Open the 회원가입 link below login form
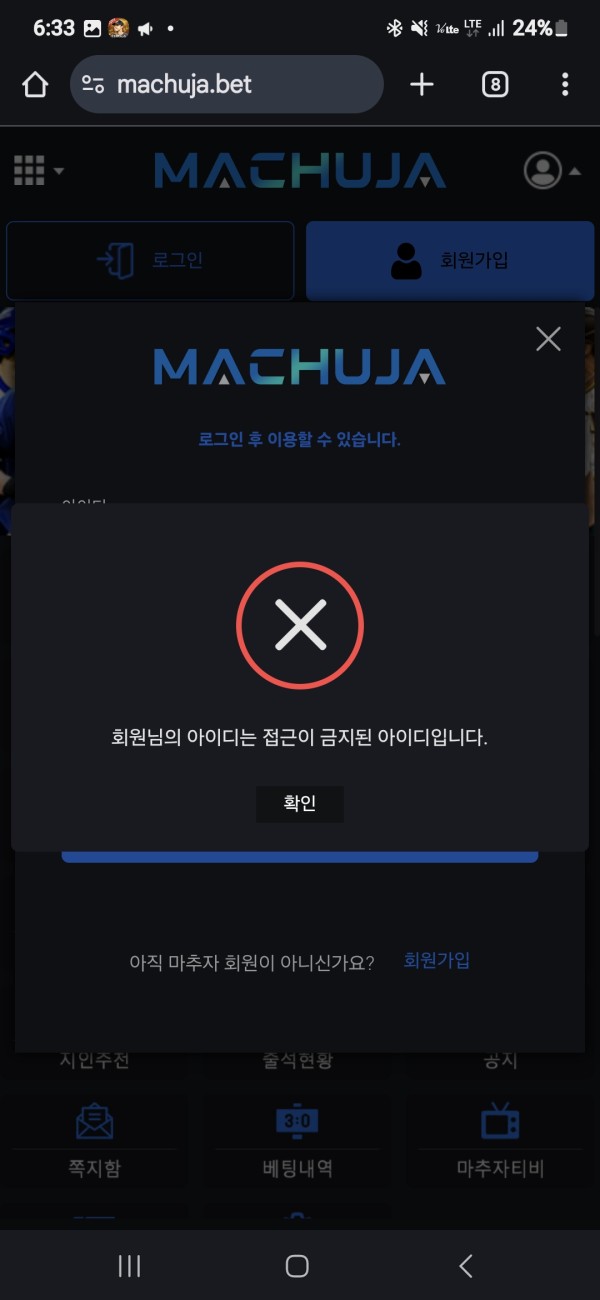Screen dimensions: 600x1300 click(x=436, y=961)
